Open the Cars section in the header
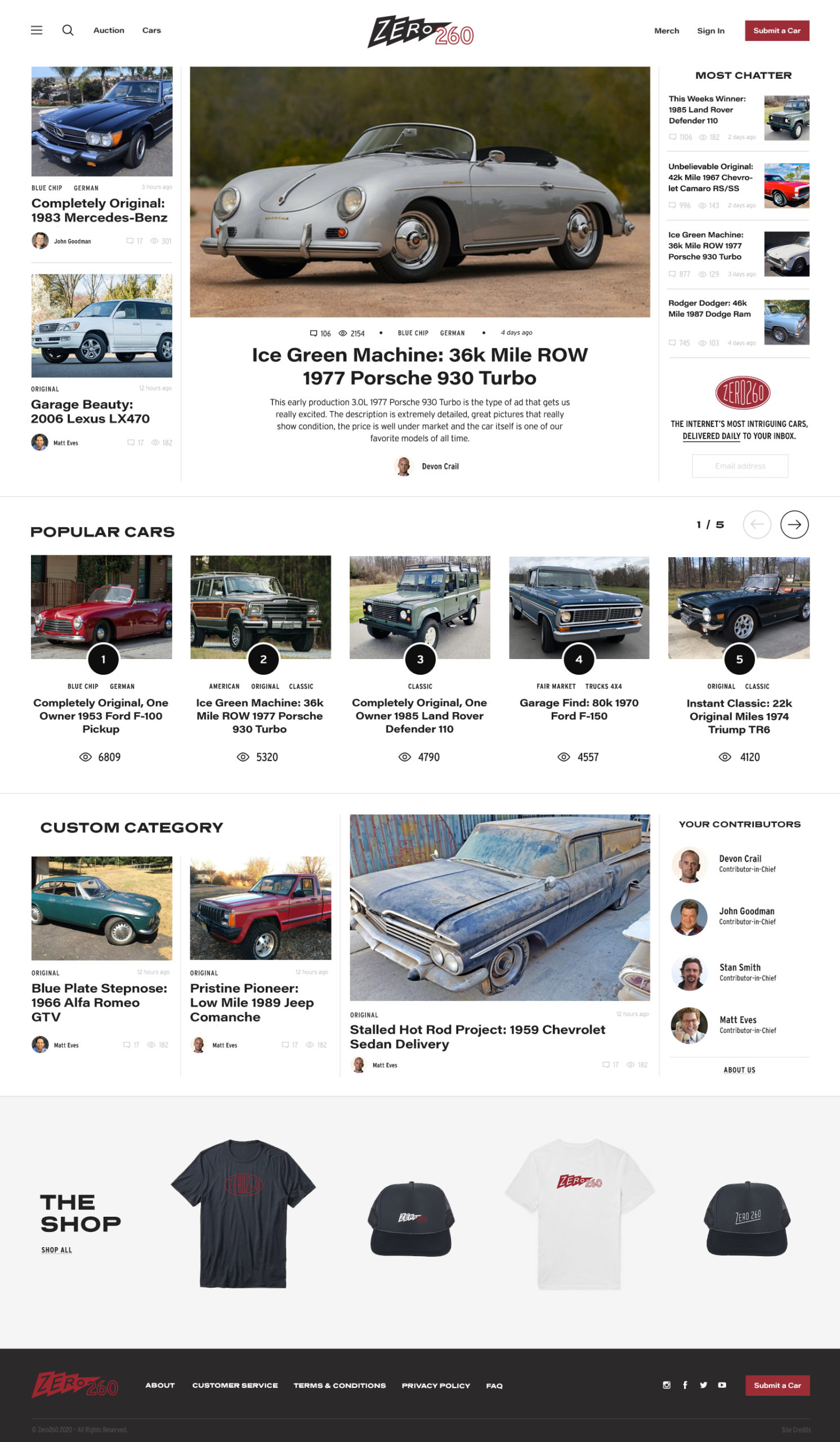Viewport: 840px width, 1442px height. click(151, 30)
